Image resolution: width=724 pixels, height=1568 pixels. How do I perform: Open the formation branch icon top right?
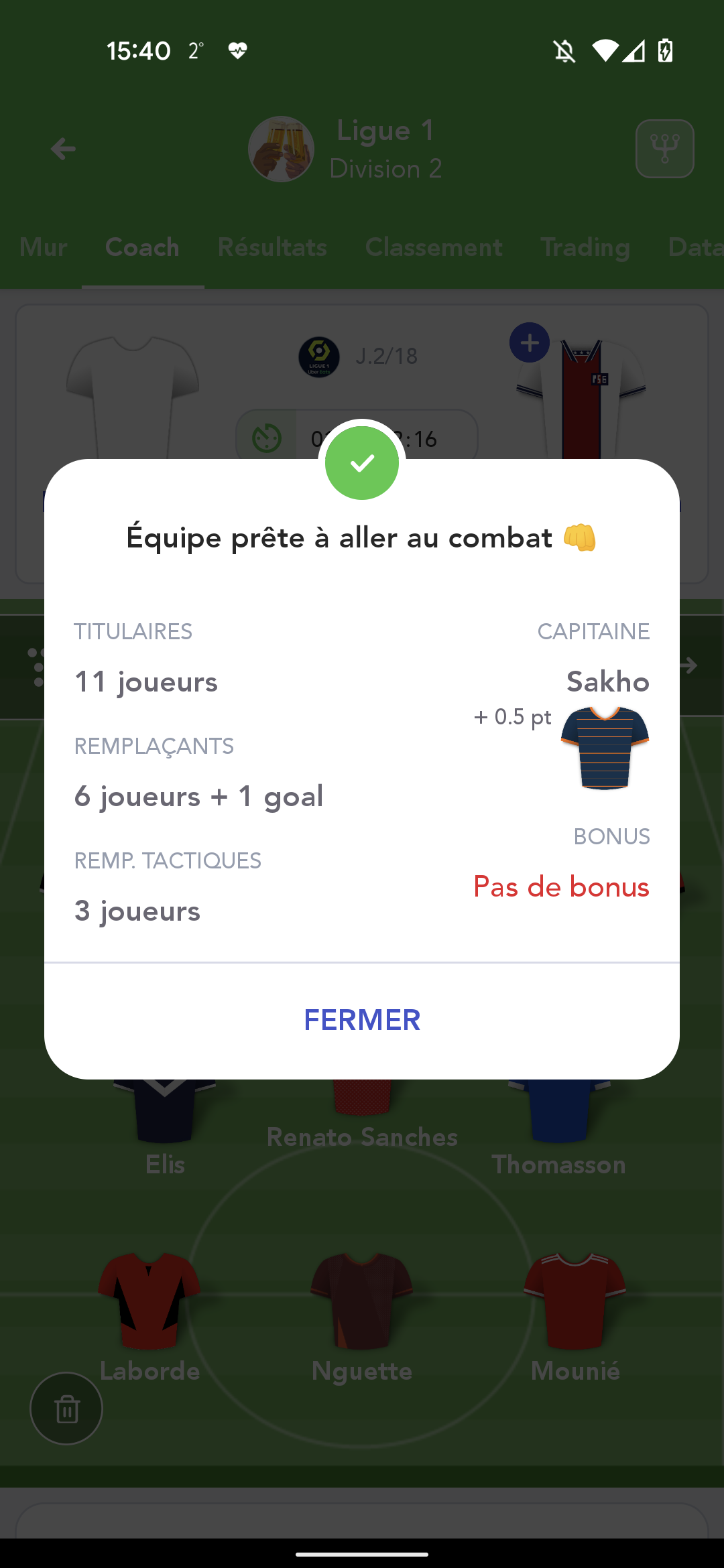tap(664, 149)
